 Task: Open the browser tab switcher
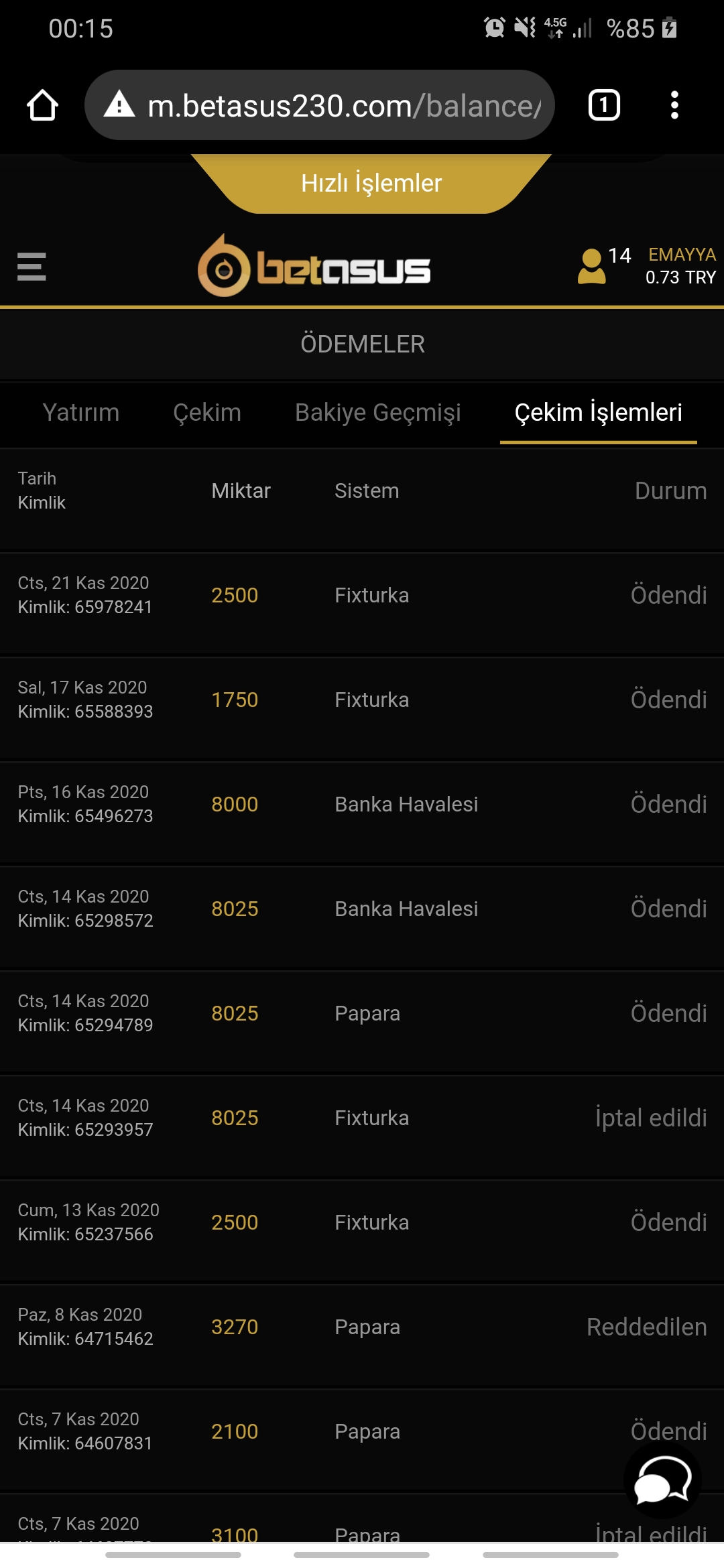[604, 105]
